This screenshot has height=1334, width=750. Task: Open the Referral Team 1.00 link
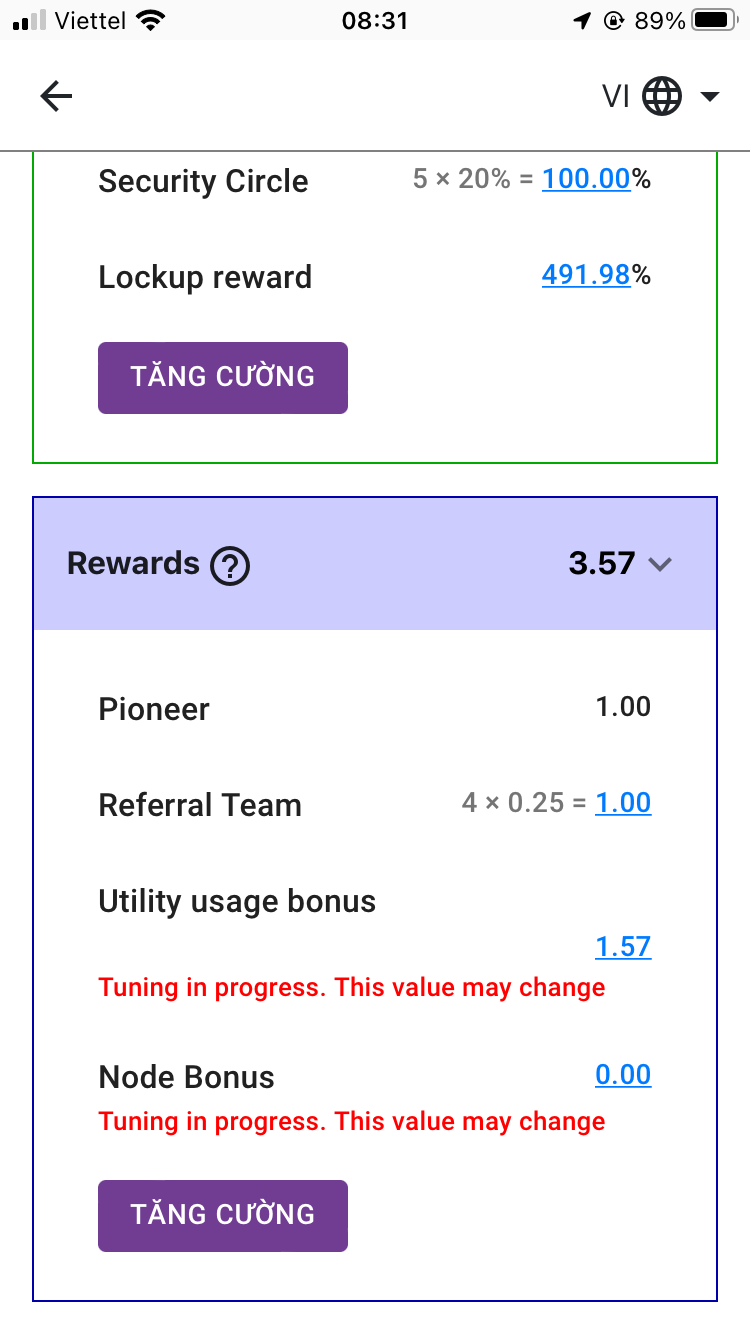[x=623, y=803]
